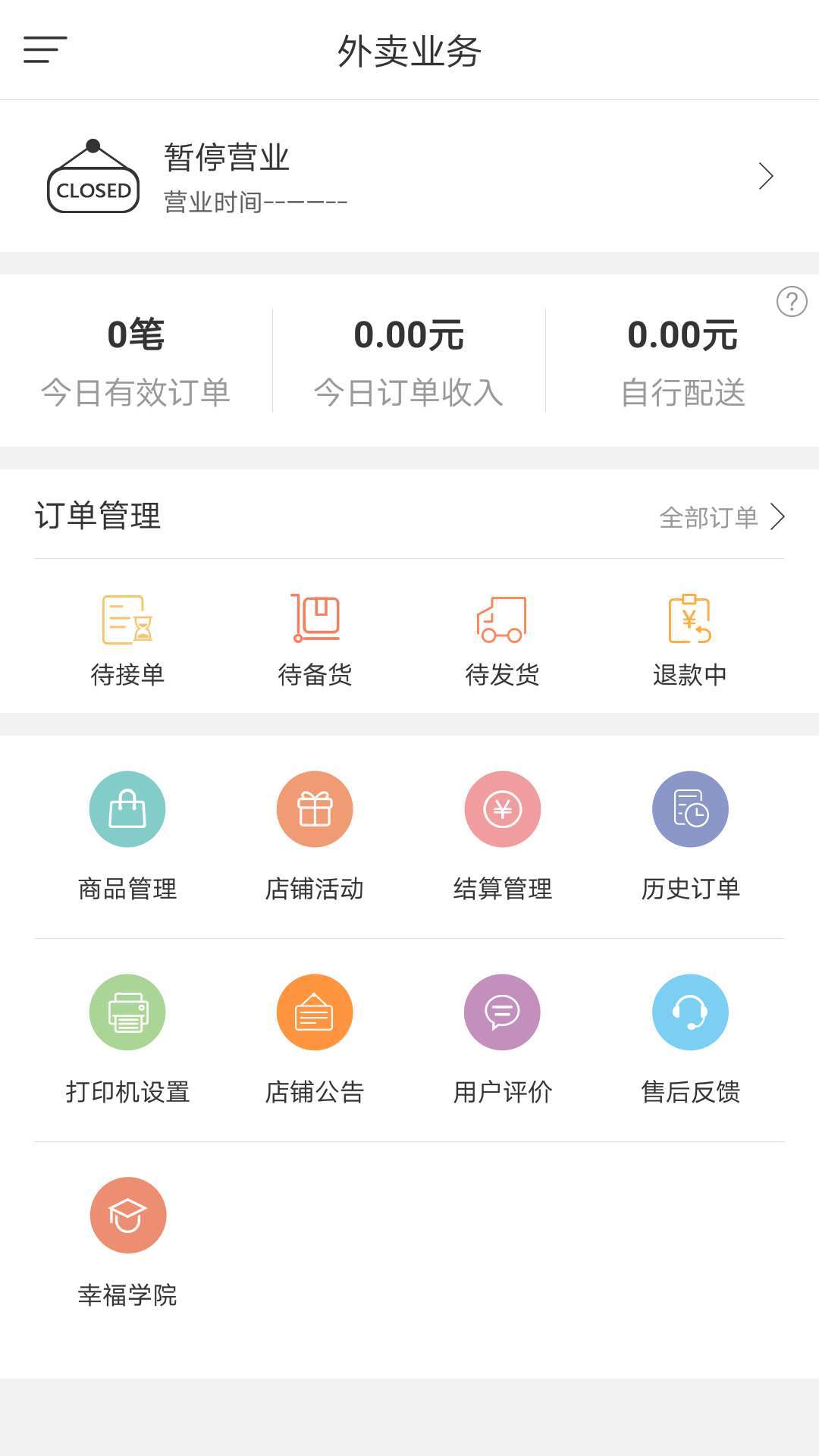The image size is (819, 1456).
Task: Open 打印机设置 printer settings icon
Action: (127, 1012)
